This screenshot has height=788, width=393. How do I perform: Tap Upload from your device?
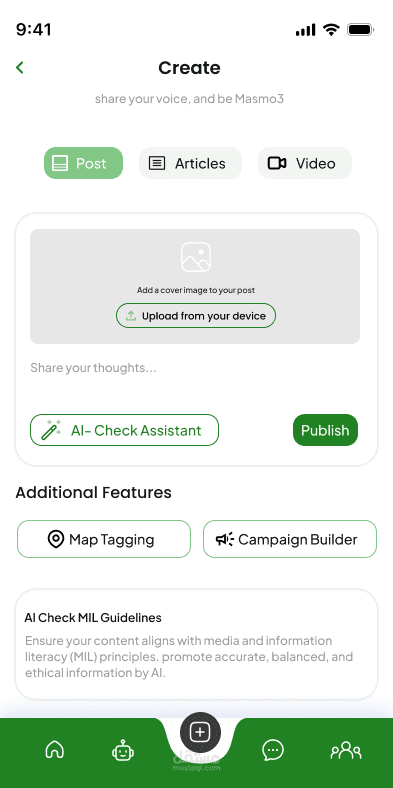tap(196, 316)
